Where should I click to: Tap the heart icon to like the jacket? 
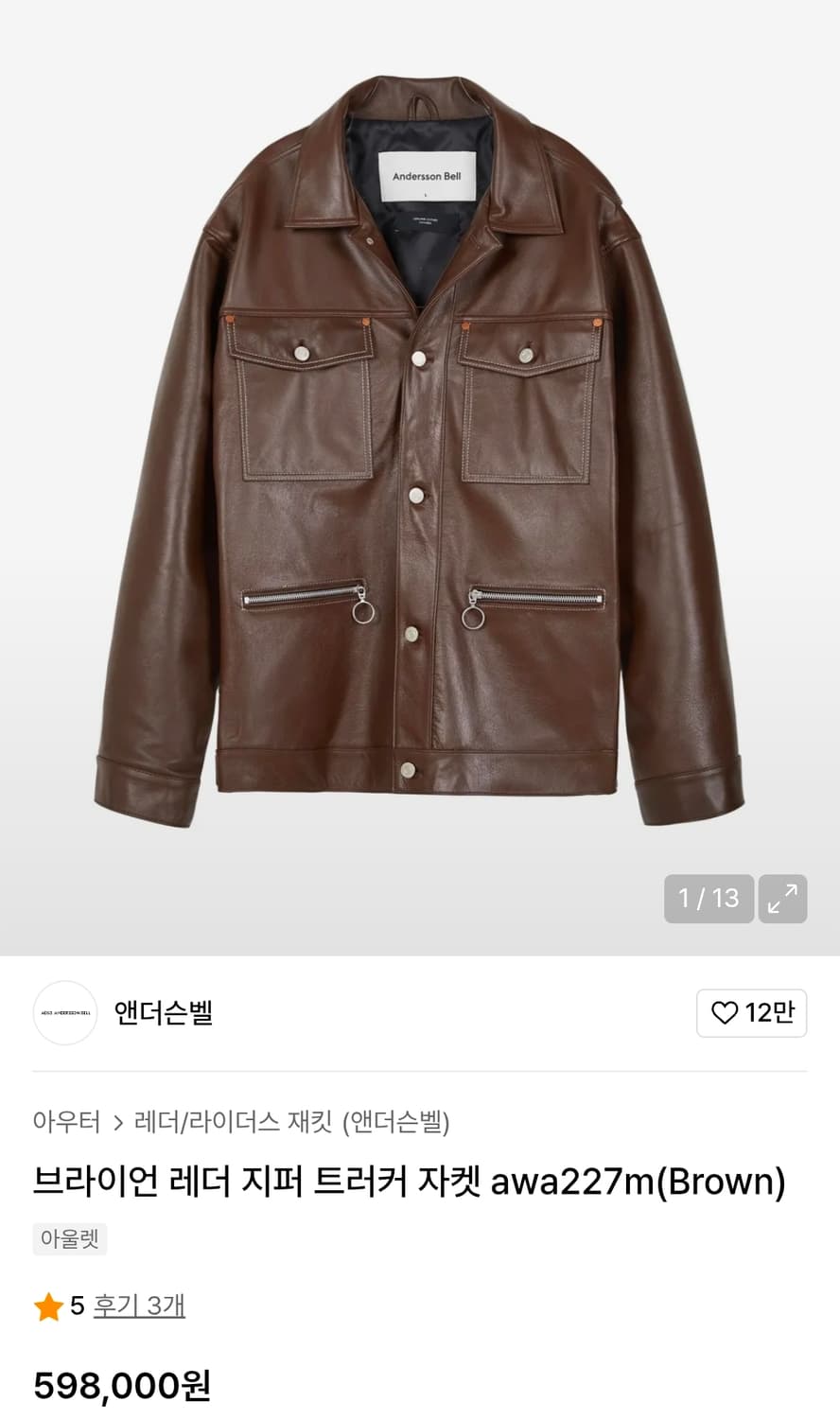725,1013
